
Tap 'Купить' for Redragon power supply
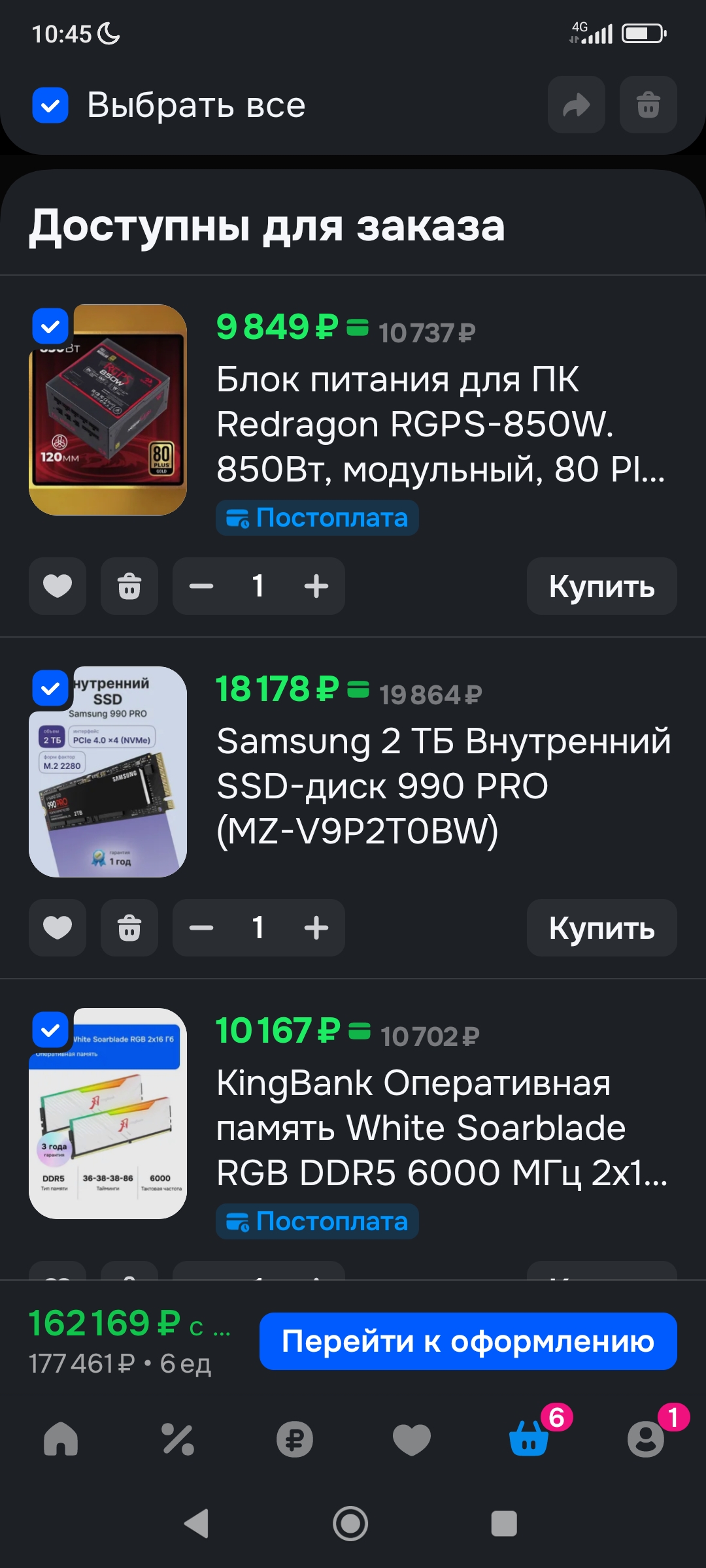tap(601, 586)
